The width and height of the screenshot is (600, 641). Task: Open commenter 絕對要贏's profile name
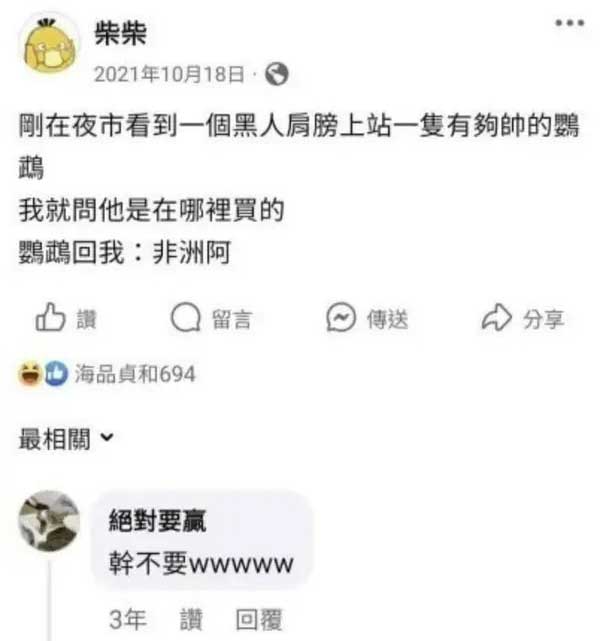coord(157,519)
